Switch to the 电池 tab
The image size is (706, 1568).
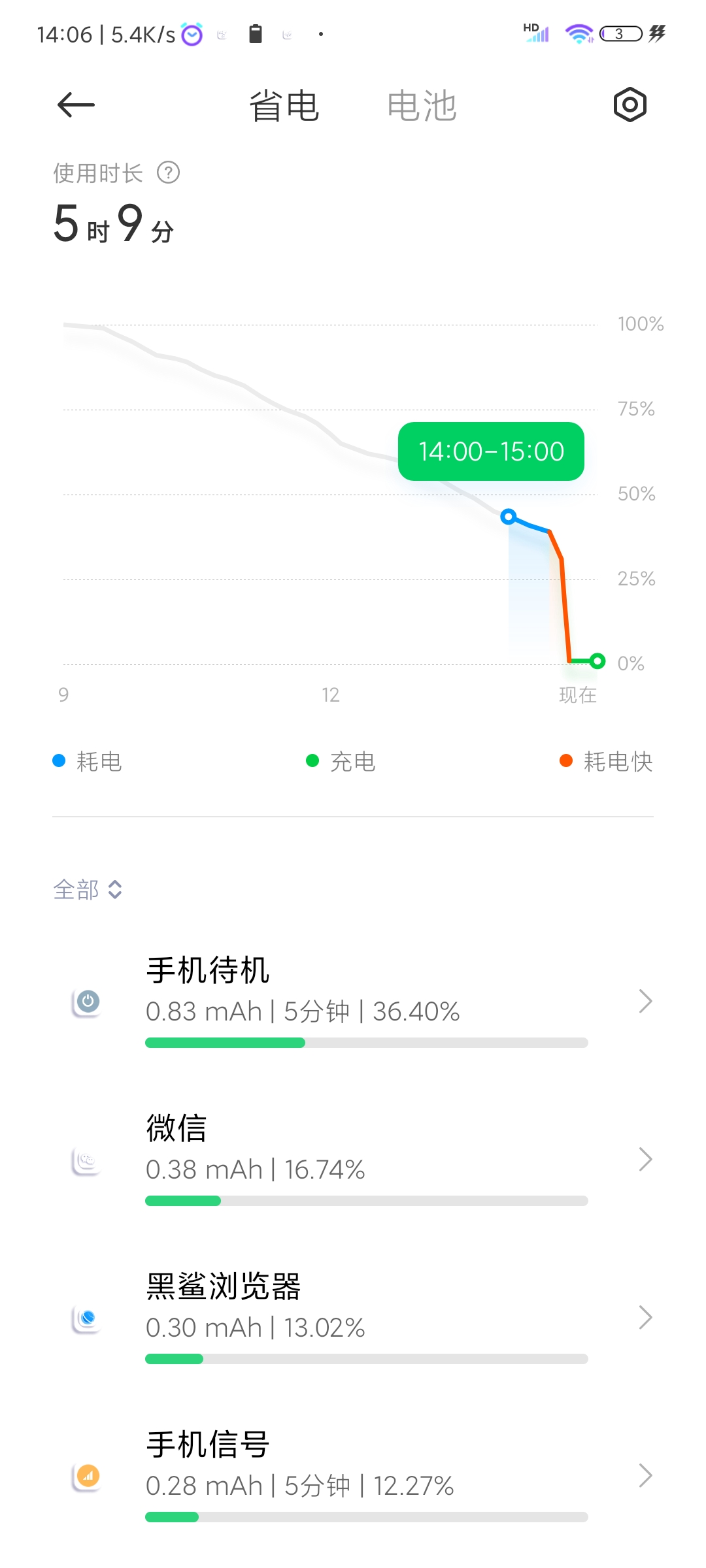tap(422, 106)
